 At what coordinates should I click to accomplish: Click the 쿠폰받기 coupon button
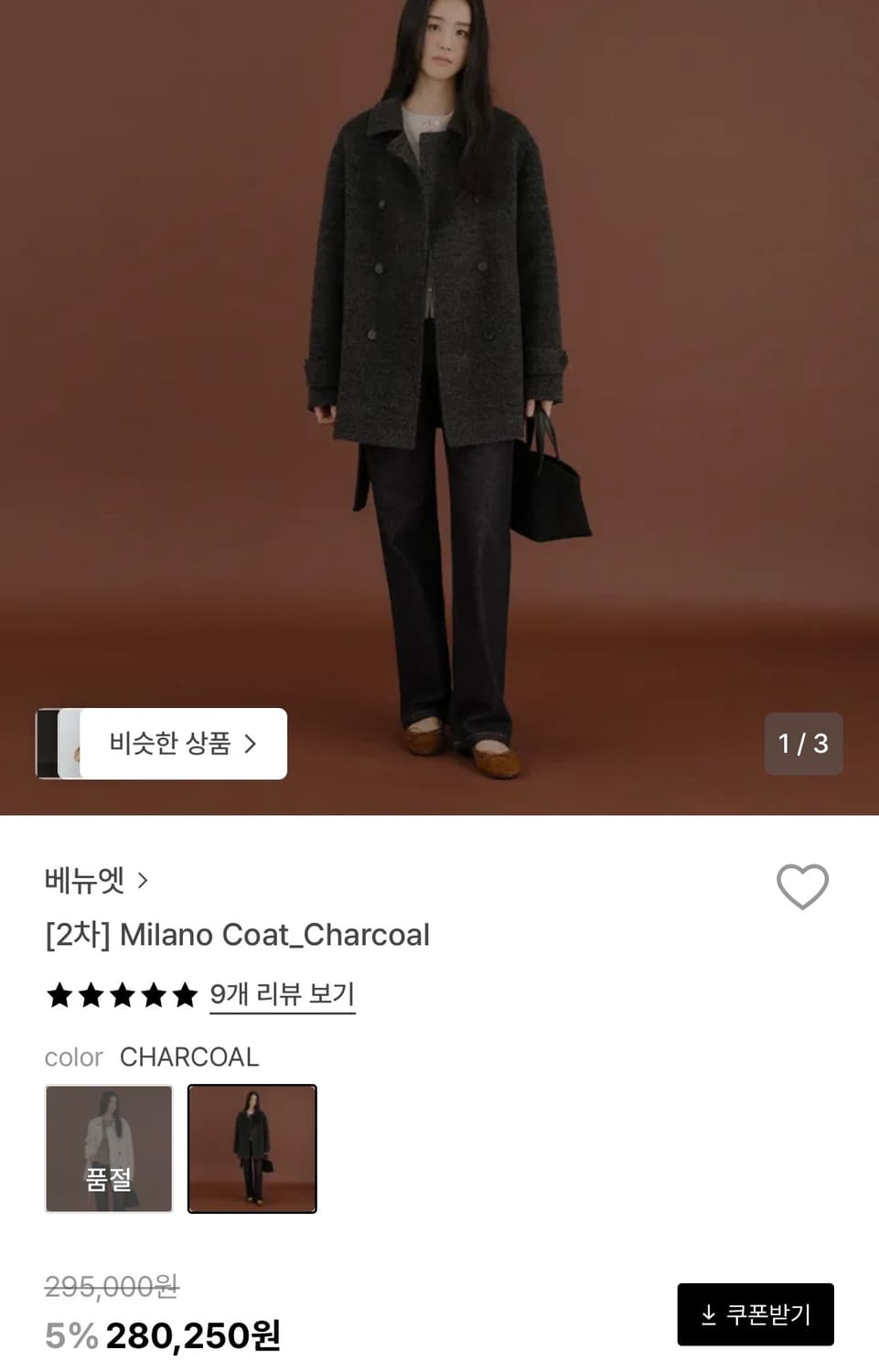755,1314
